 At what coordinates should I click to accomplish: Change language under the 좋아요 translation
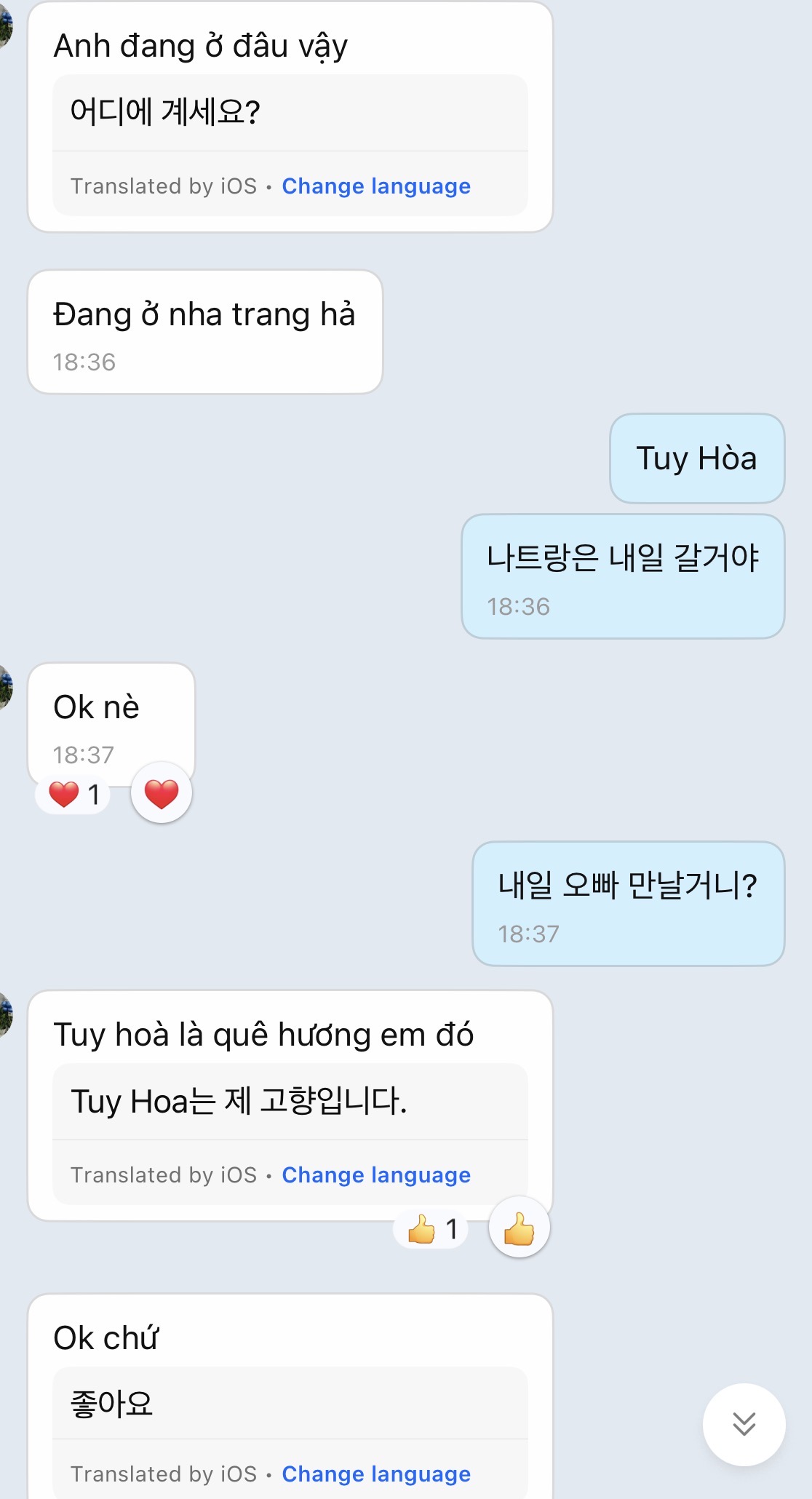tap(376, 1474)
